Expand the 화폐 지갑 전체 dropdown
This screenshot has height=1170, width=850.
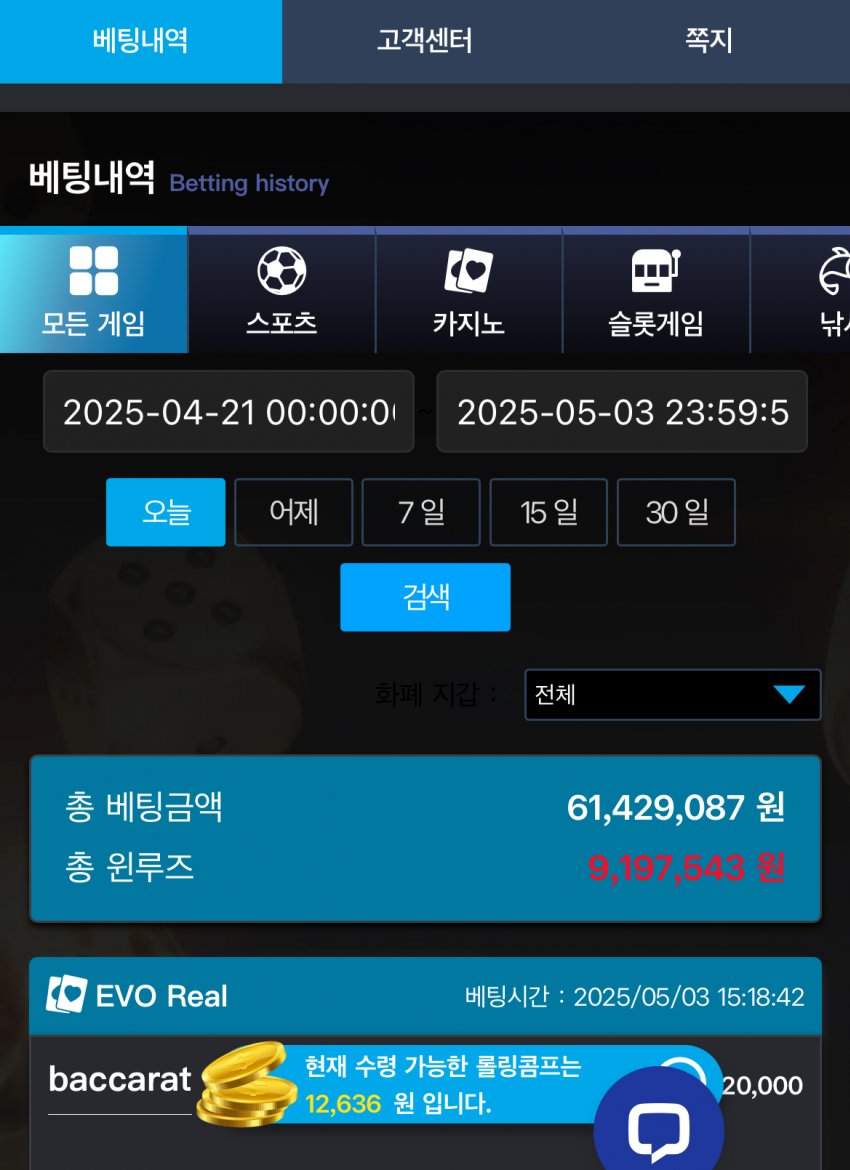click(x=672, y=695)
